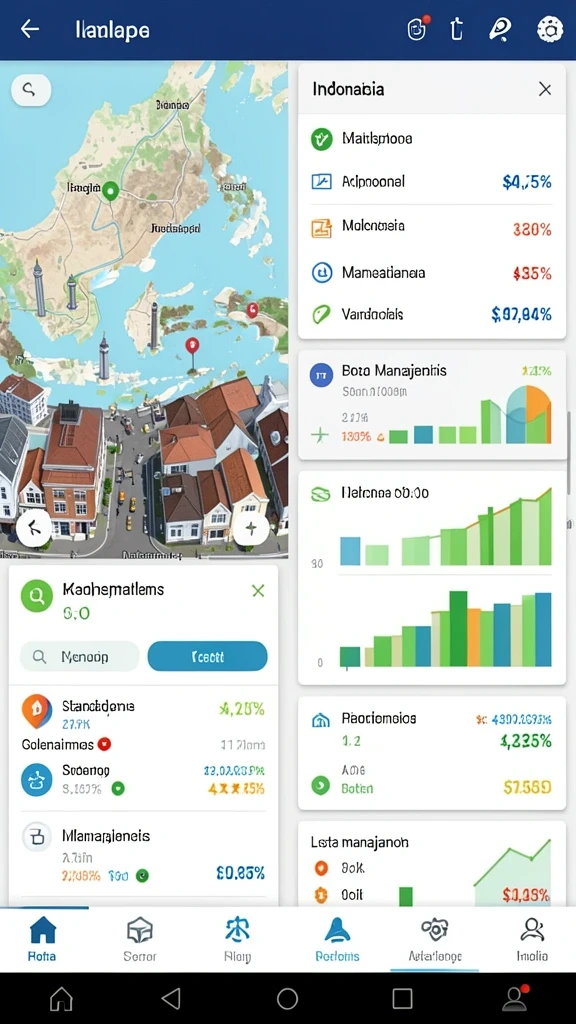Go back using the top-left arrow
This screenshot has height=1024, width=576.
click(30, 29)
